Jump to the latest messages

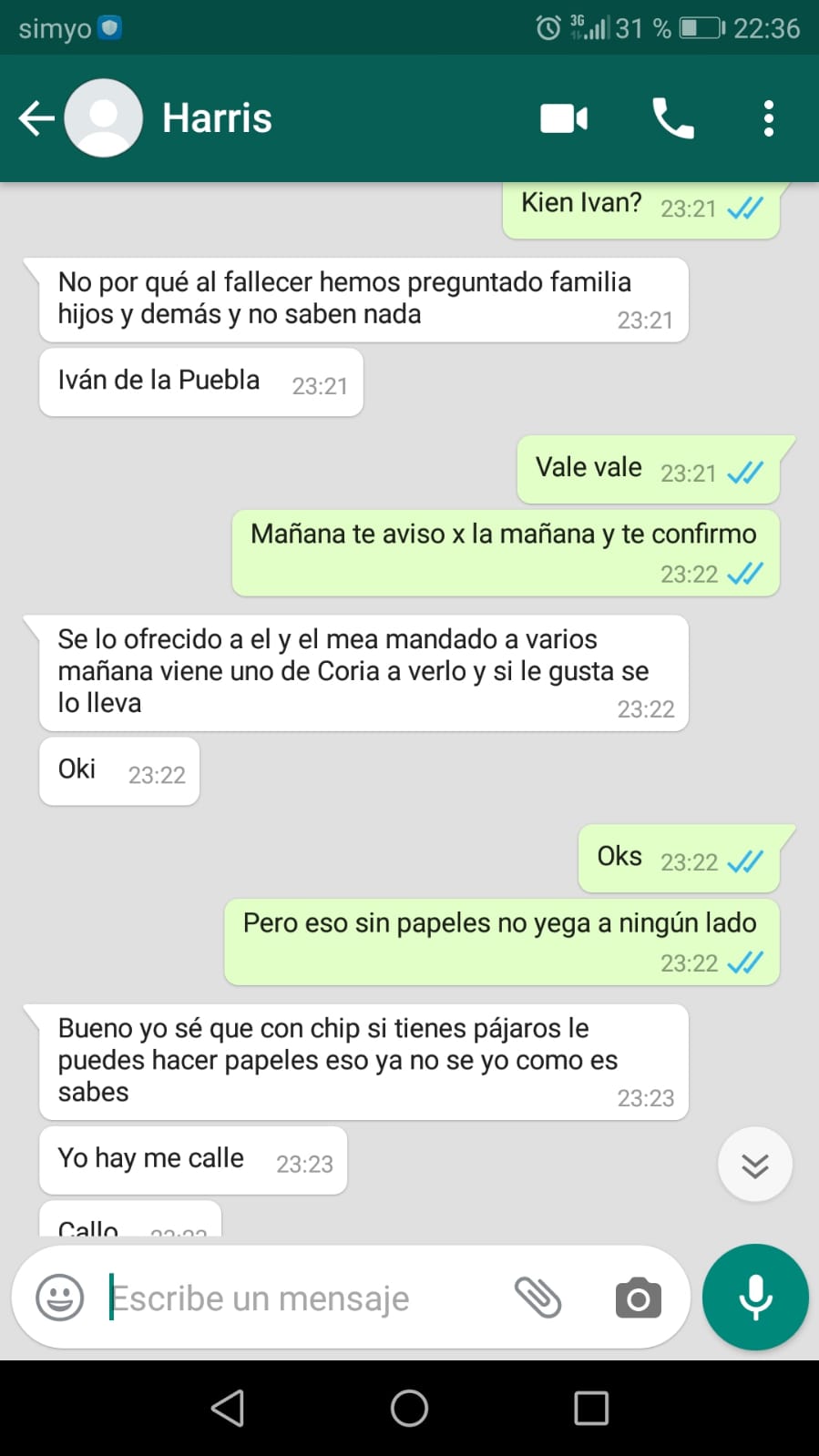point(754,1165)
